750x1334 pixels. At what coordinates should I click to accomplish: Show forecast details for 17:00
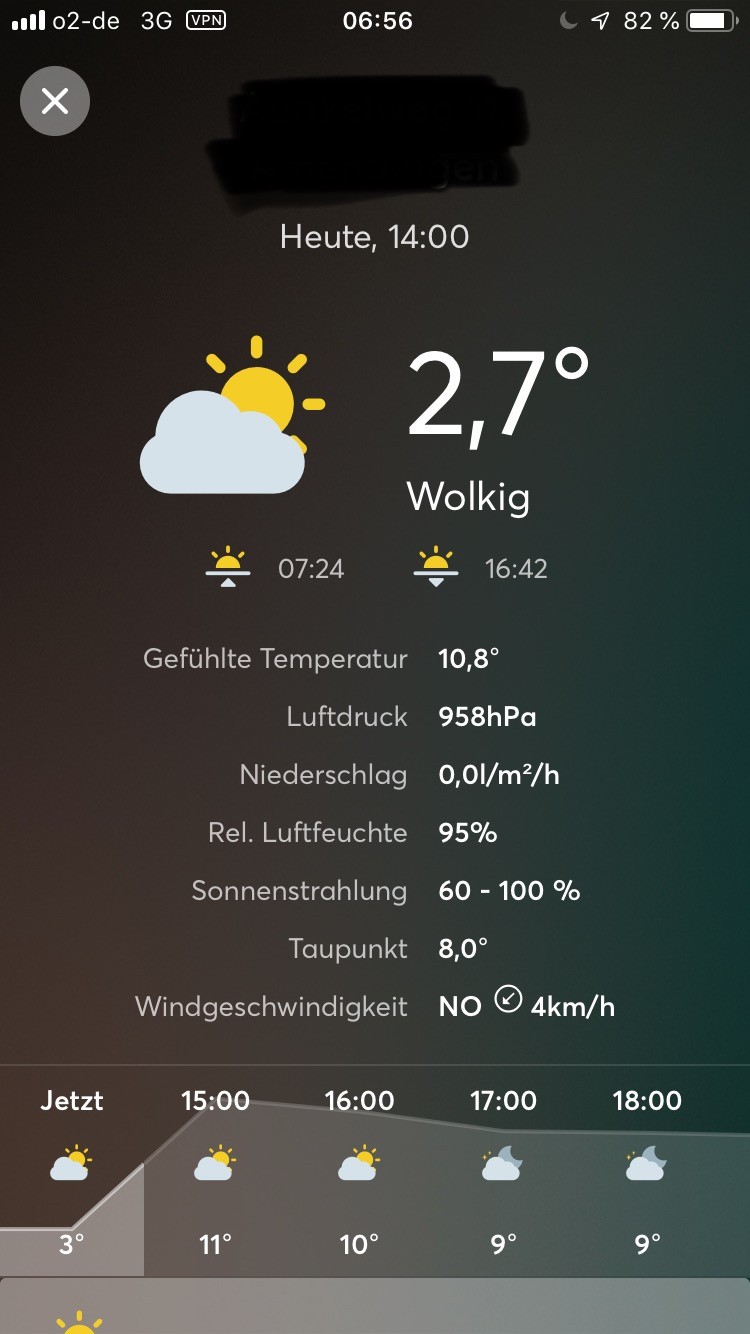click(503, 1170)
